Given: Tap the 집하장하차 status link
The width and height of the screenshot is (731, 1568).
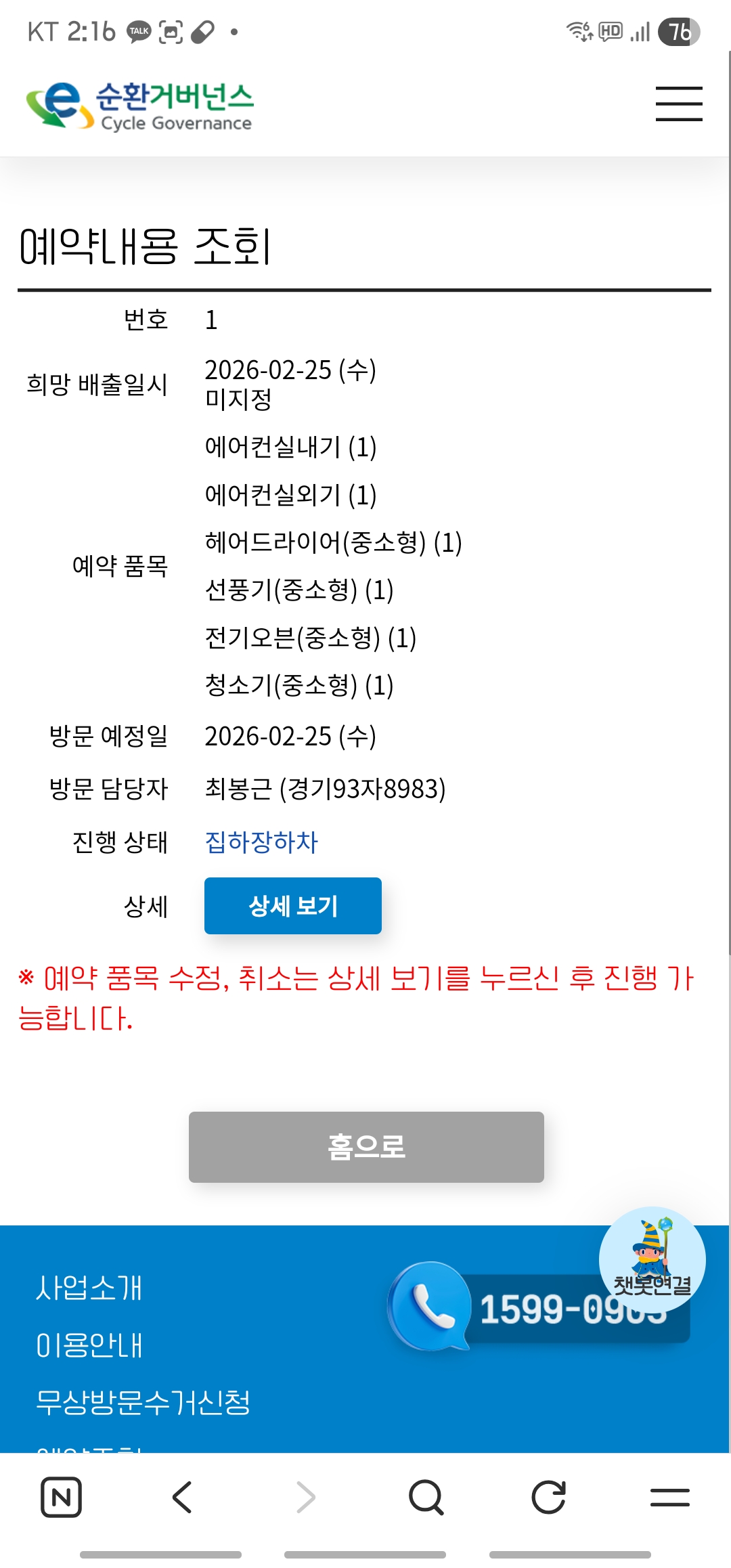Looking at the screenshot, I should coord(261,842).
